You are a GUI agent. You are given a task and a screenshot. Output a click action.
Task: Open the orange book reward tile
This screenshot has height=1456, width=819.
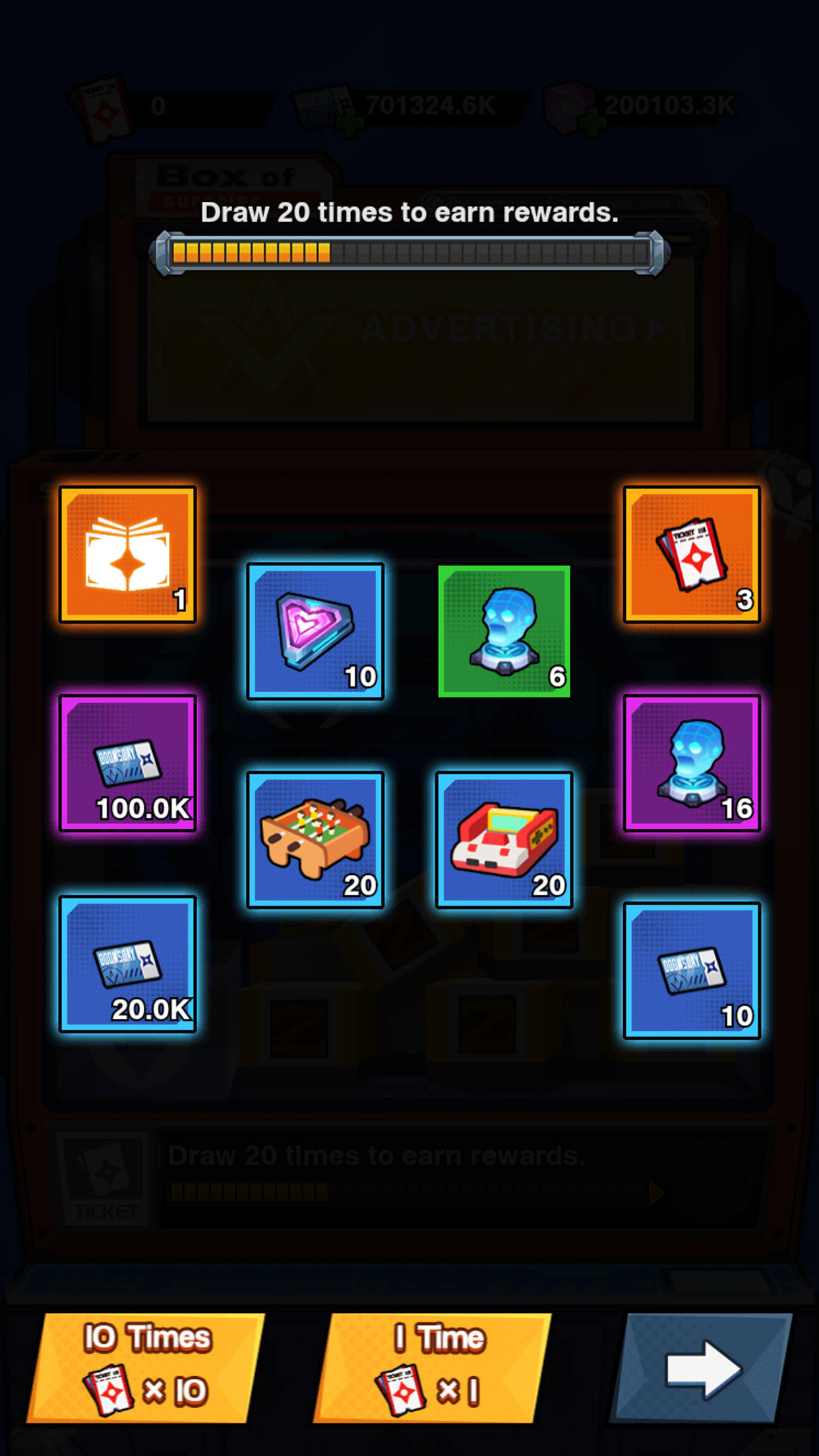coord(128,555)
